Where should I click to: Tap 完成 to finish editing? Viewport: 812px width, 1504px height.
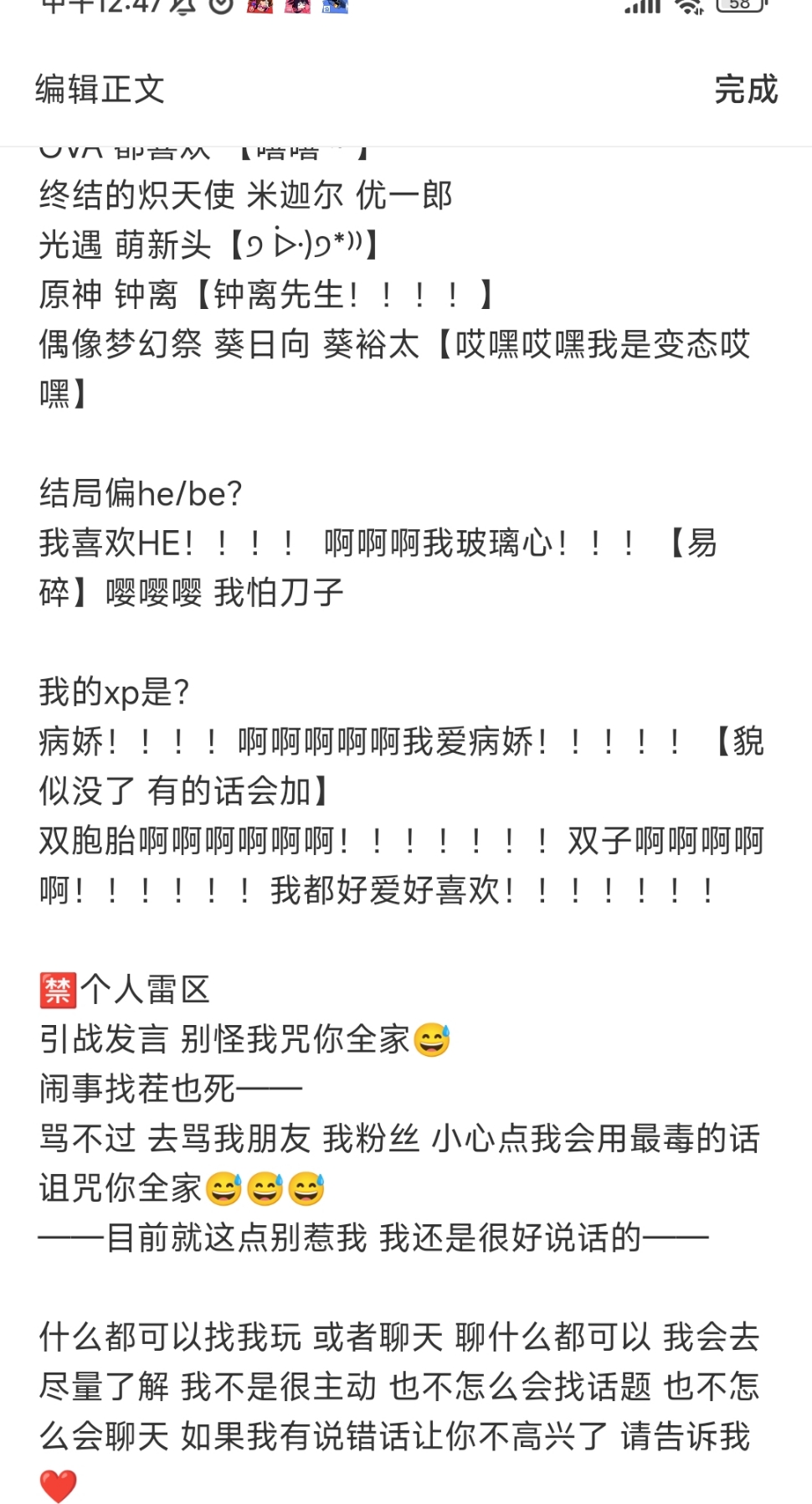pos(745,89)
